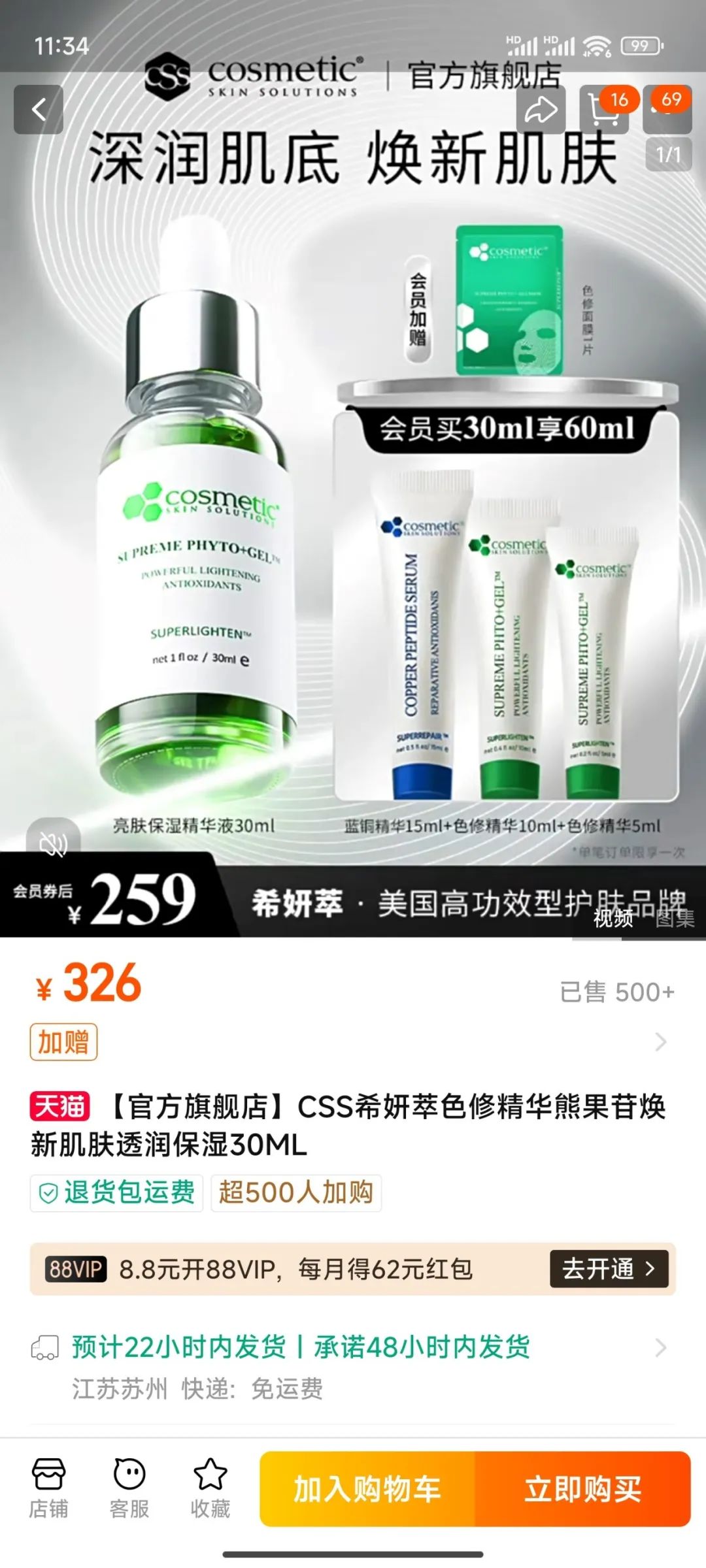The height and width of the screenshot is (1568, 706).
Task: Tap 加入购物车 to add to cart
Action: click(367, 1489)
